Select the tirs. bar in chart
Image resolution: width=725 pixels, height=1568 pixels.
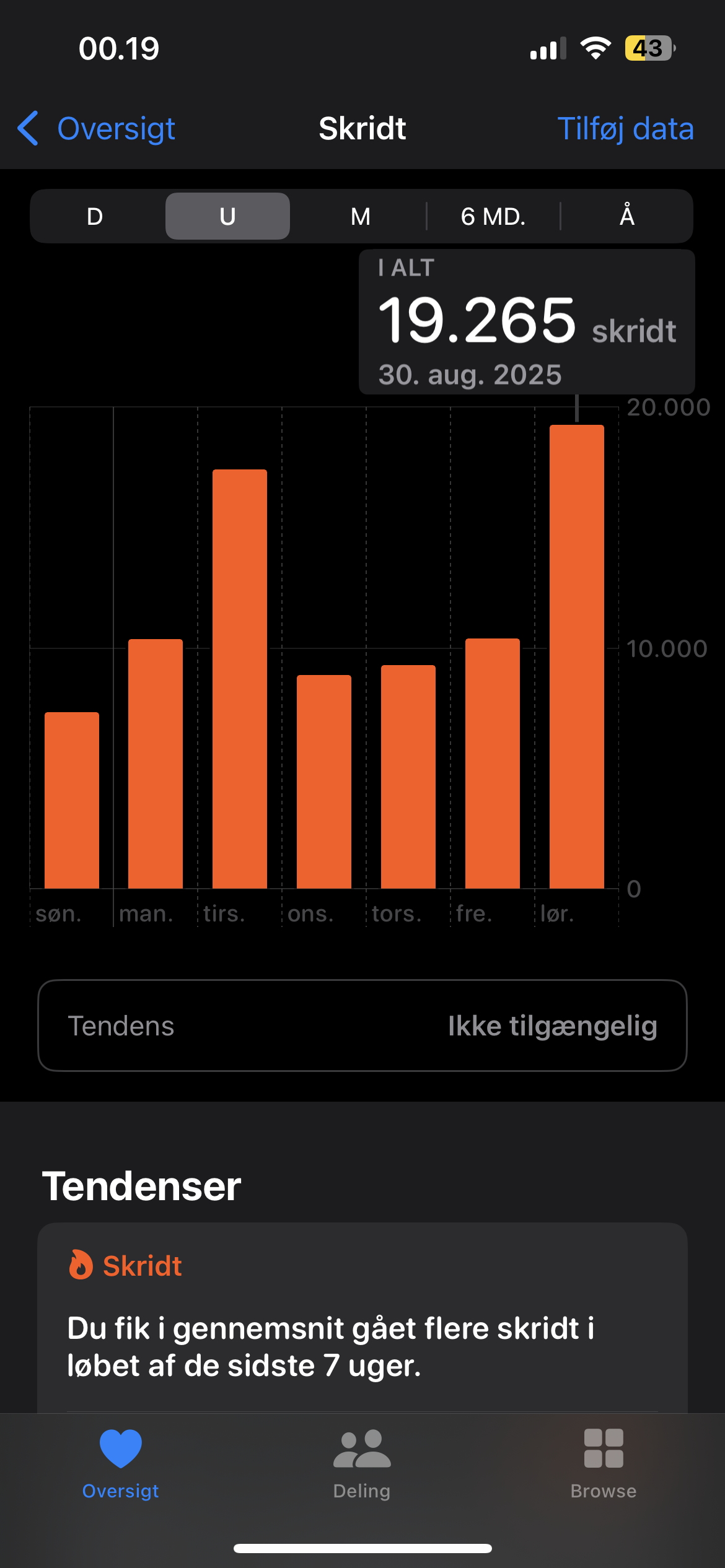[x=240, y=679]
